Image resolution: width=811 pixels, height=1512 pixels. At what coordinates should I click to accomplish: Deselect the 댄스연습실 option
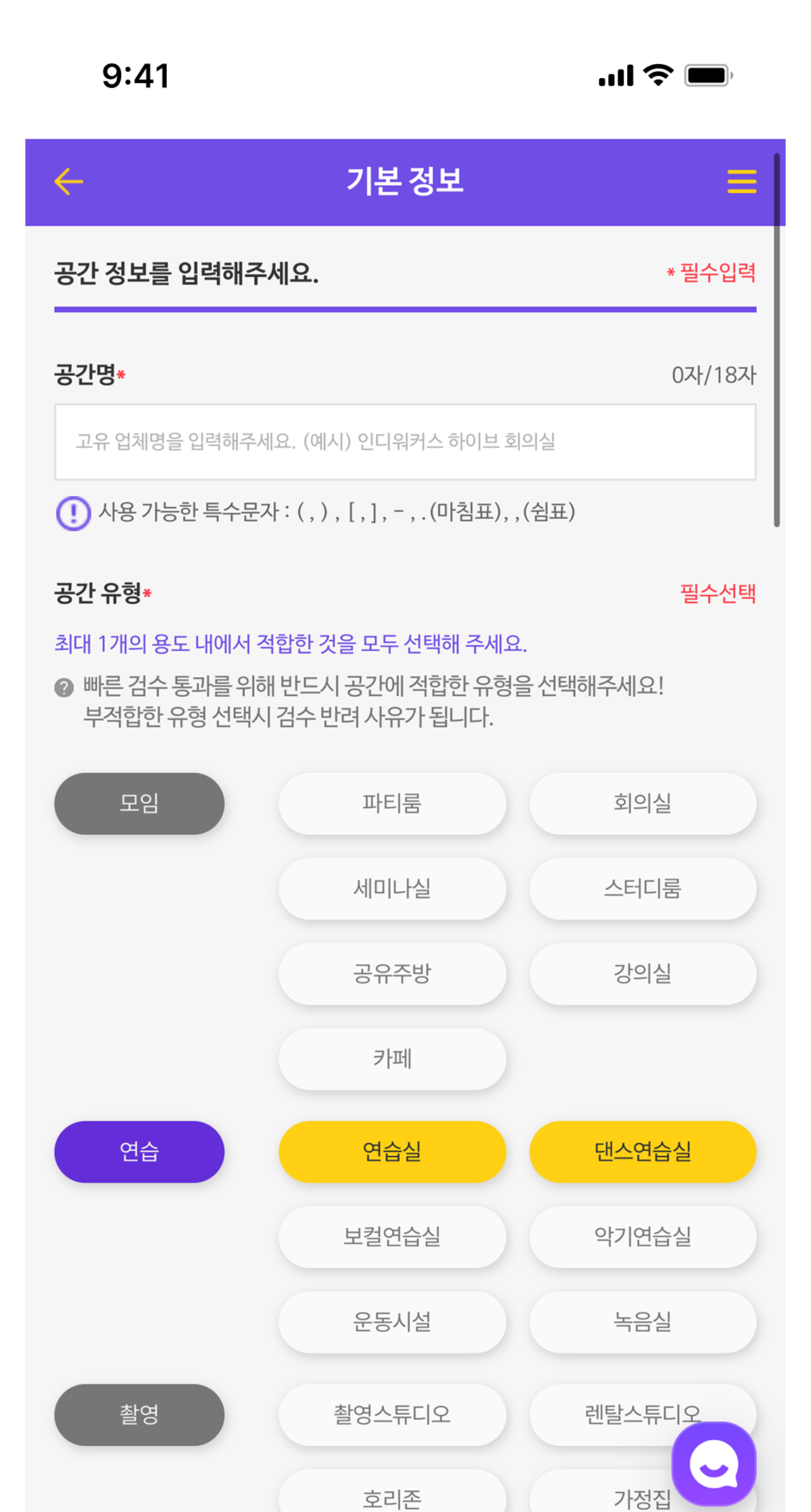pos(642,1152)
